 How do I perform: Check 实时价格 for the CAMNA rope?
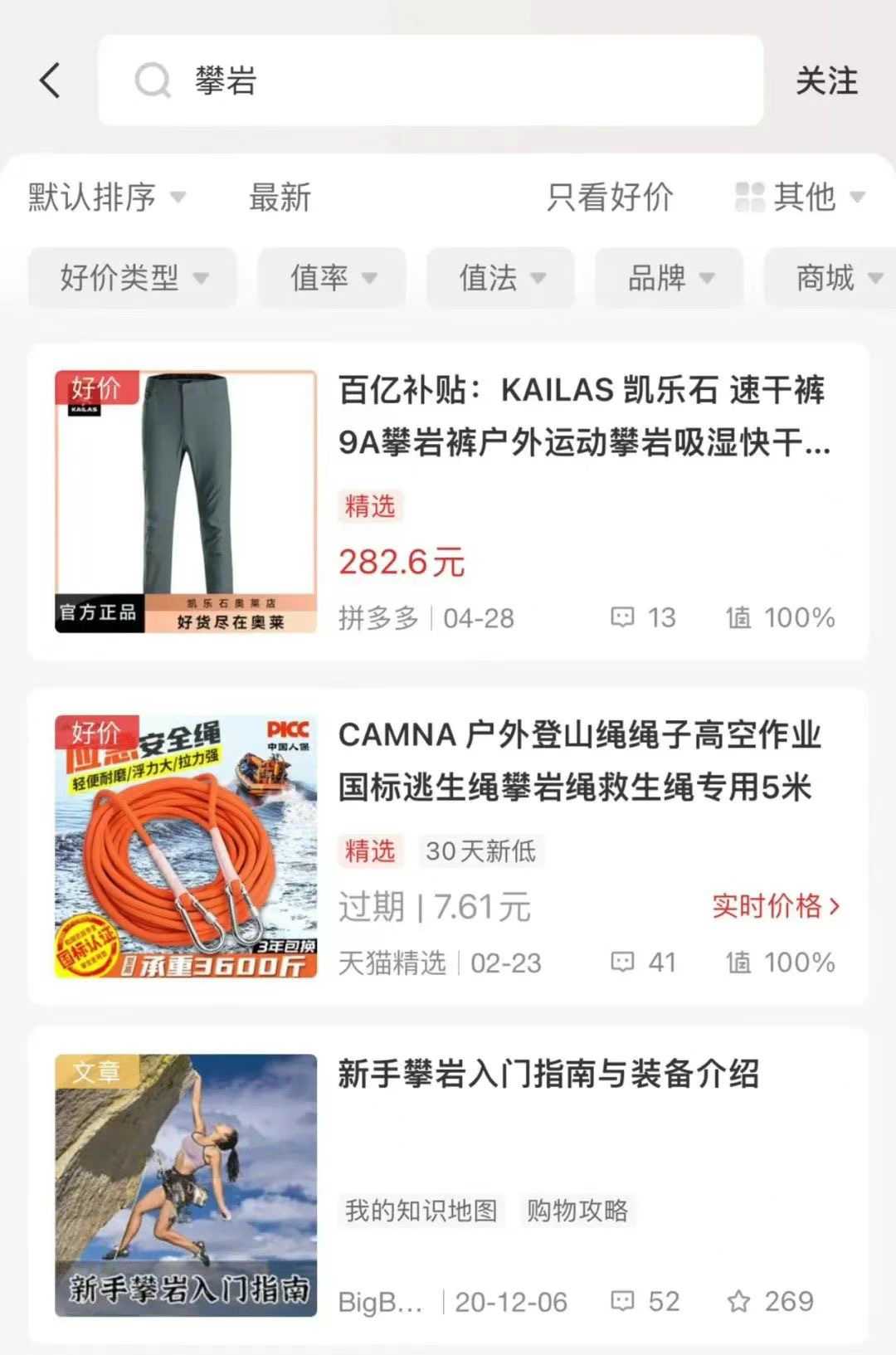(776, 906)
